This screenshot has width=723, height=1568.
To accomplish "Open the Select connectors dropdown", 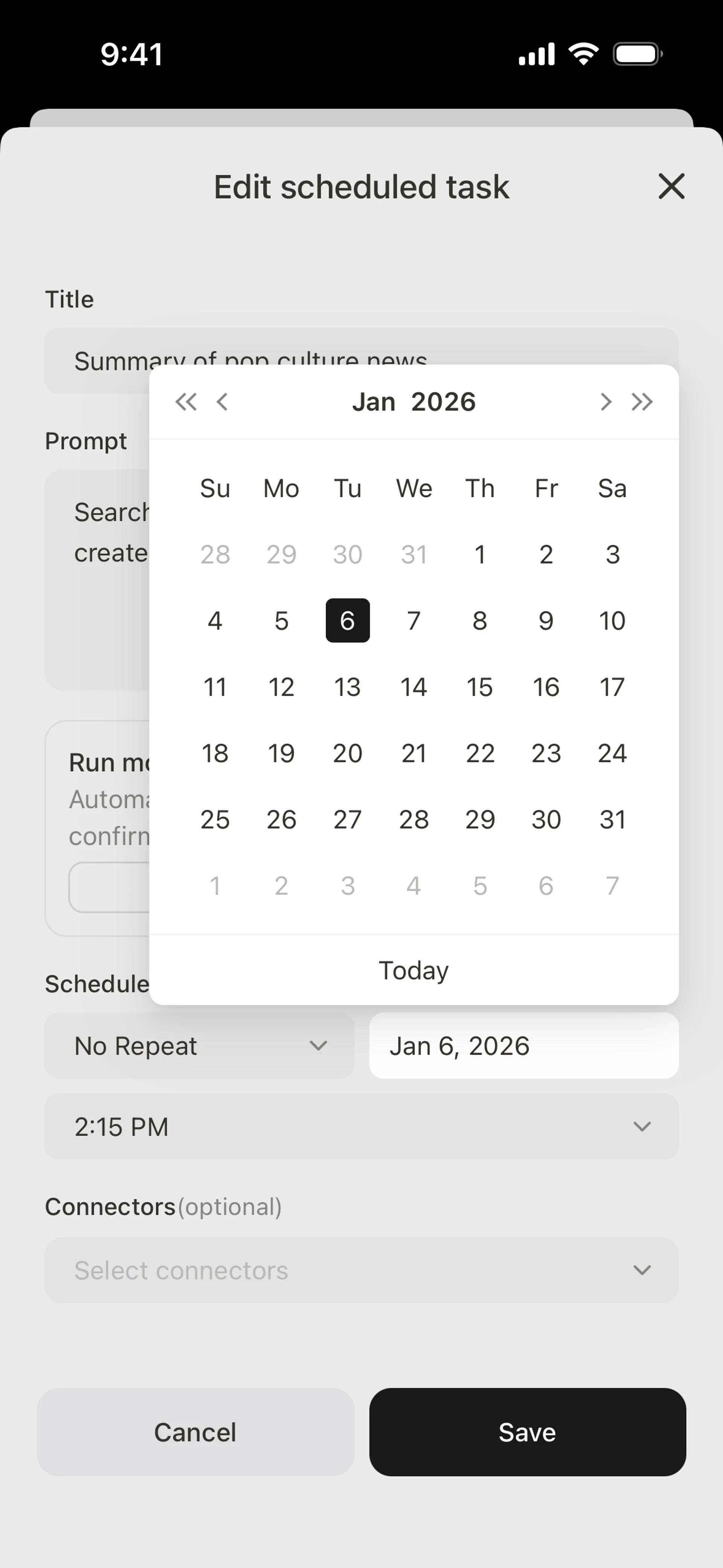I will [x=361, y=1270].
